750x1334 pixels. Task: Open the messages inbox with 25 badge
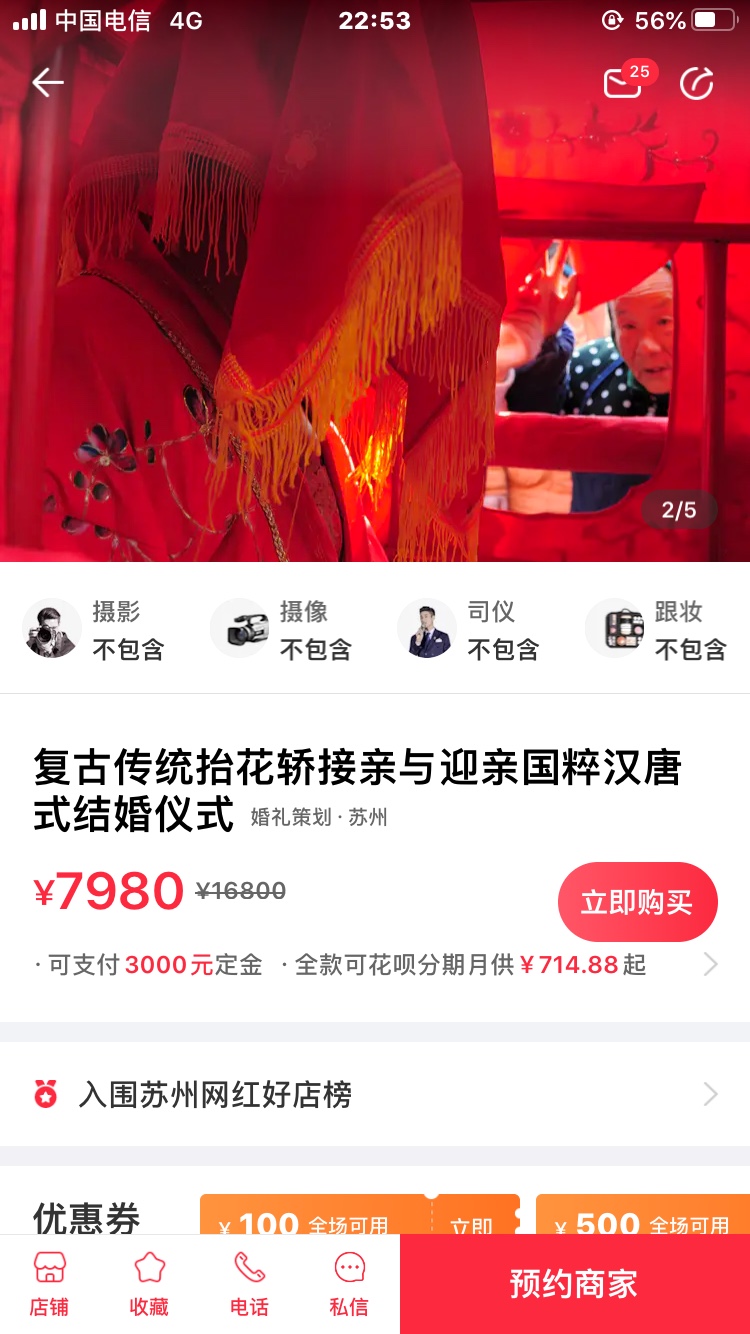[x=624, y=82]
